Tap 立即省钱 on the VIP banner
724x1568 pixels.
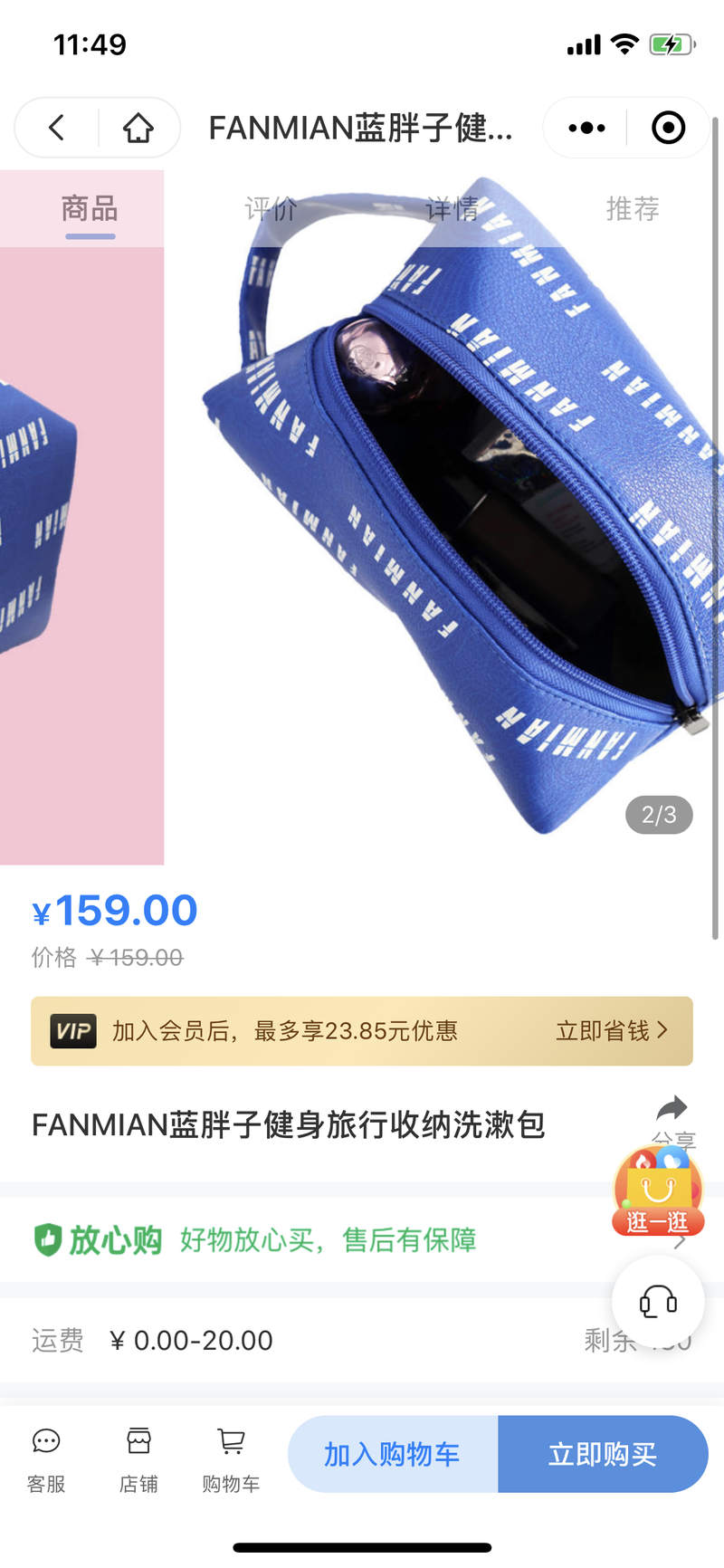[612, 1031]
